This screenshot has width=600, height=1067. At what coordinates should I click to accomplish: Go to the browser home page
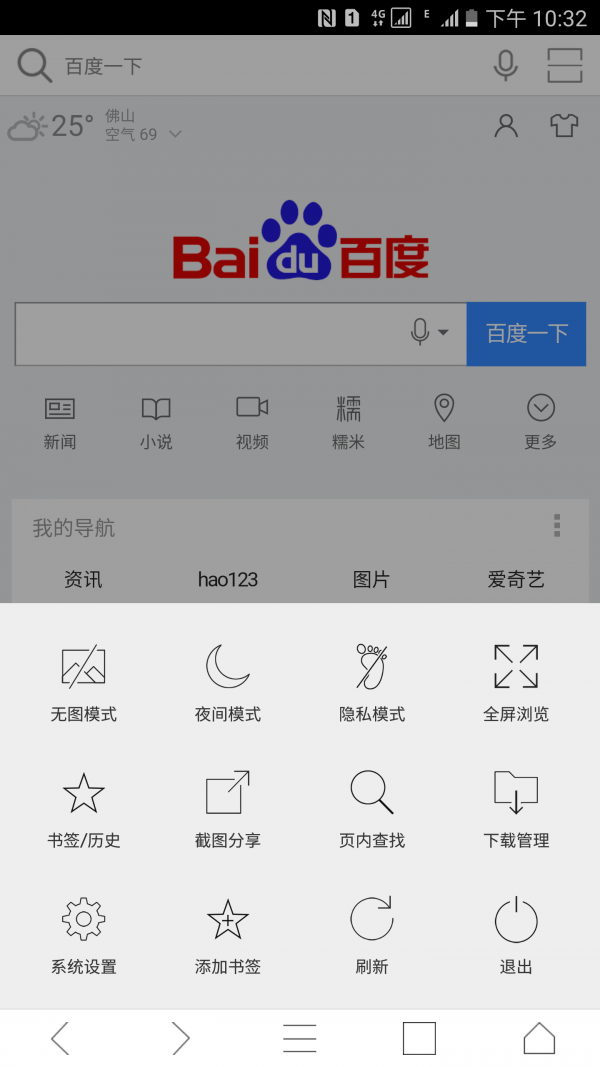[x=539, y=1038]
